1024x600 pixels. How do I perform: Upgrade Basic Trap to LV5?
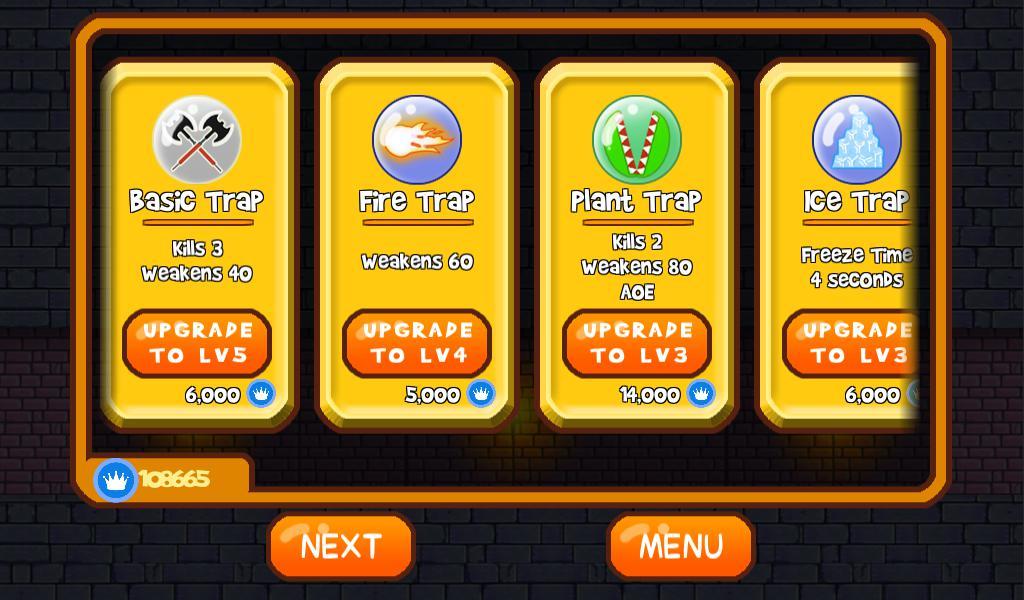pos(197,342)
